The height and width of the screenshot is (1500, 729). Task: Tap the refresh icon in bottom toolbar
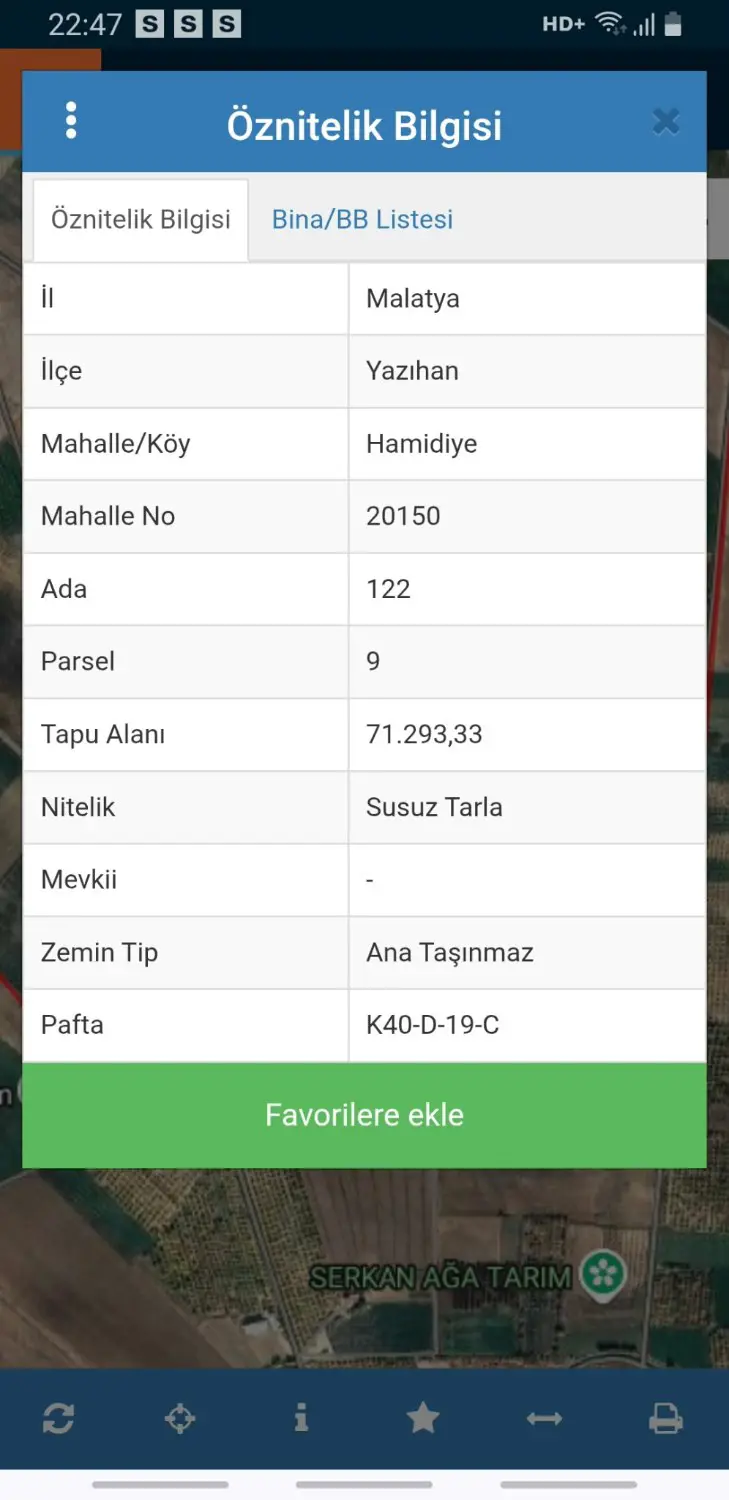[58, 1418]
